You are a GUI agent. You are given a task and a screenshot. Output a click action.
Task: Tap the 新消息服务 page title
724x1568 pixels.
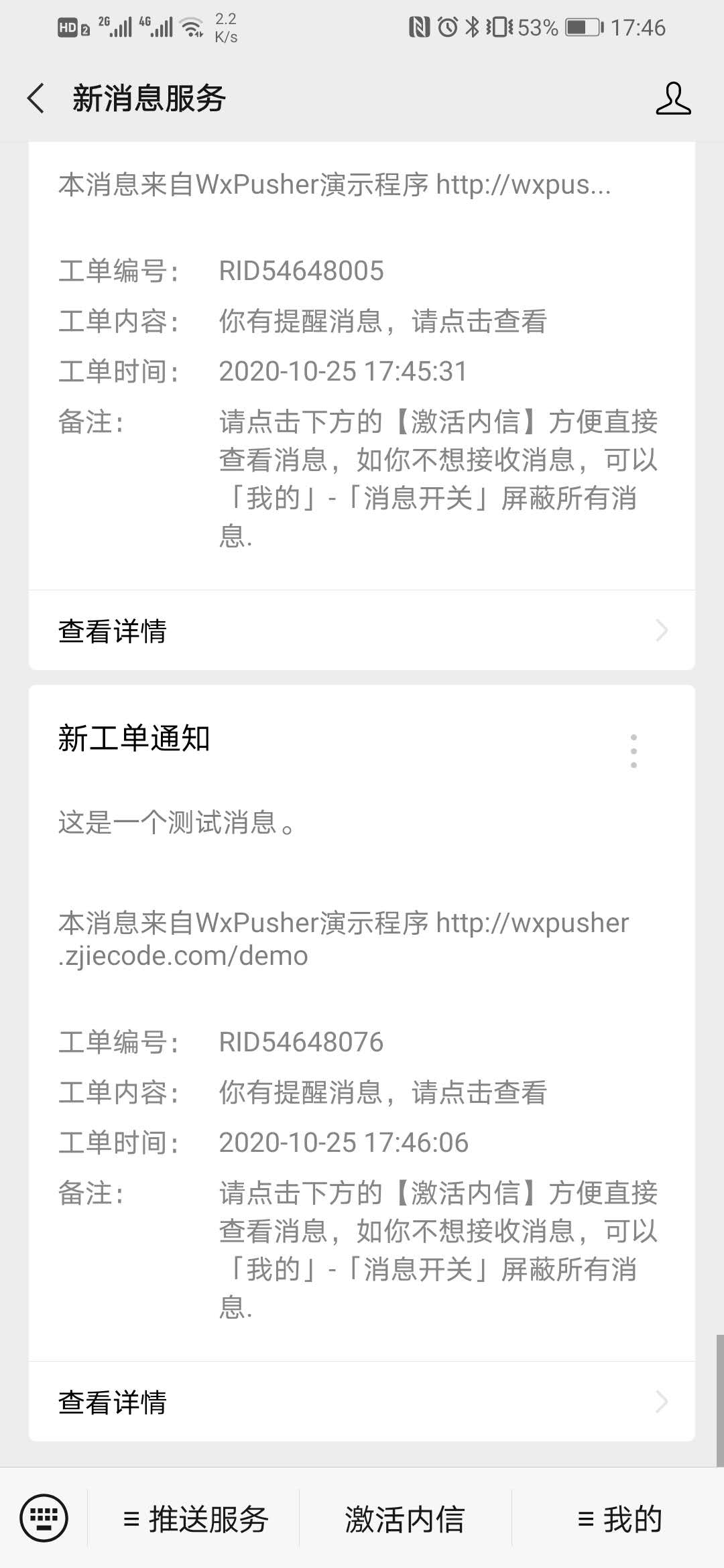pos(149,98)
